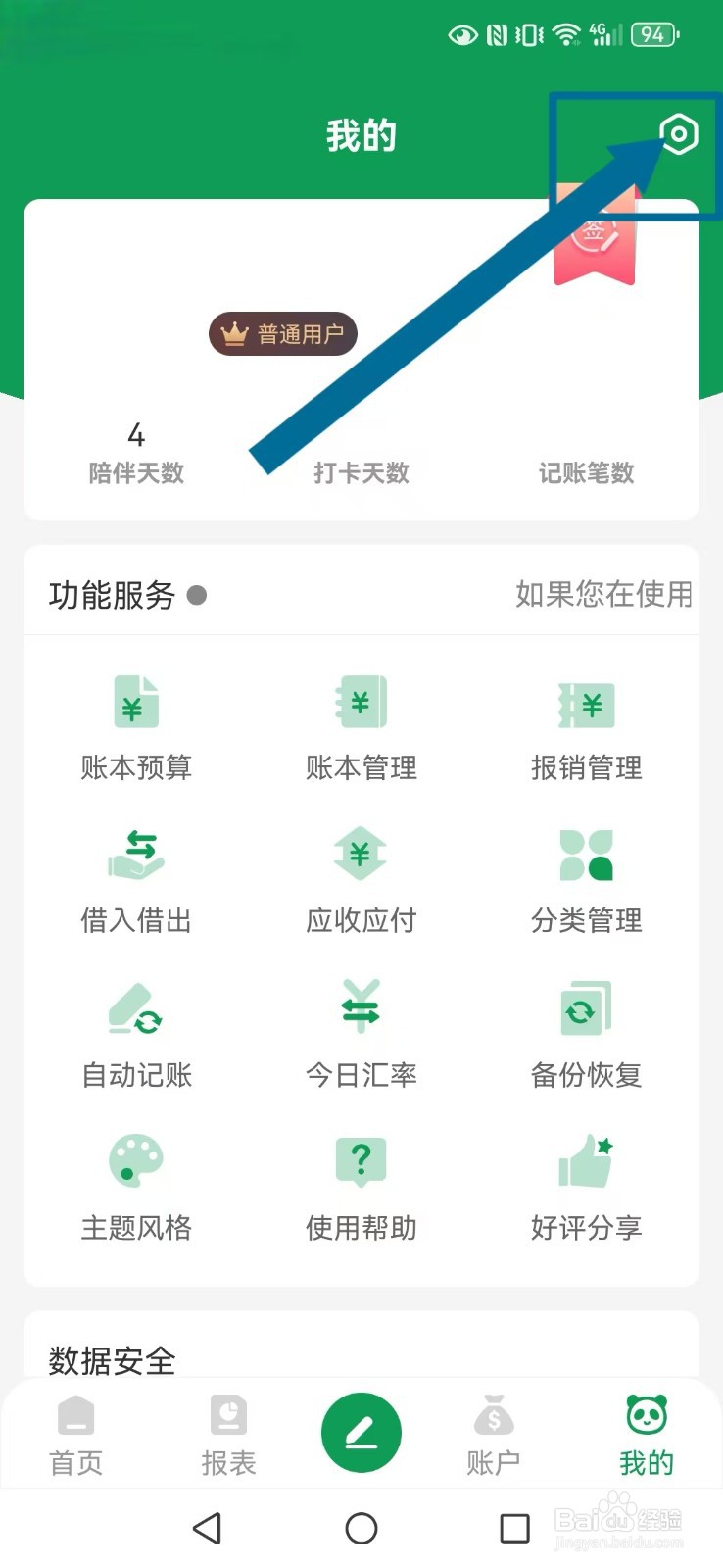Switch to the 账户 tab
The image size is (723, 1568).
[x=493, y=1437]
